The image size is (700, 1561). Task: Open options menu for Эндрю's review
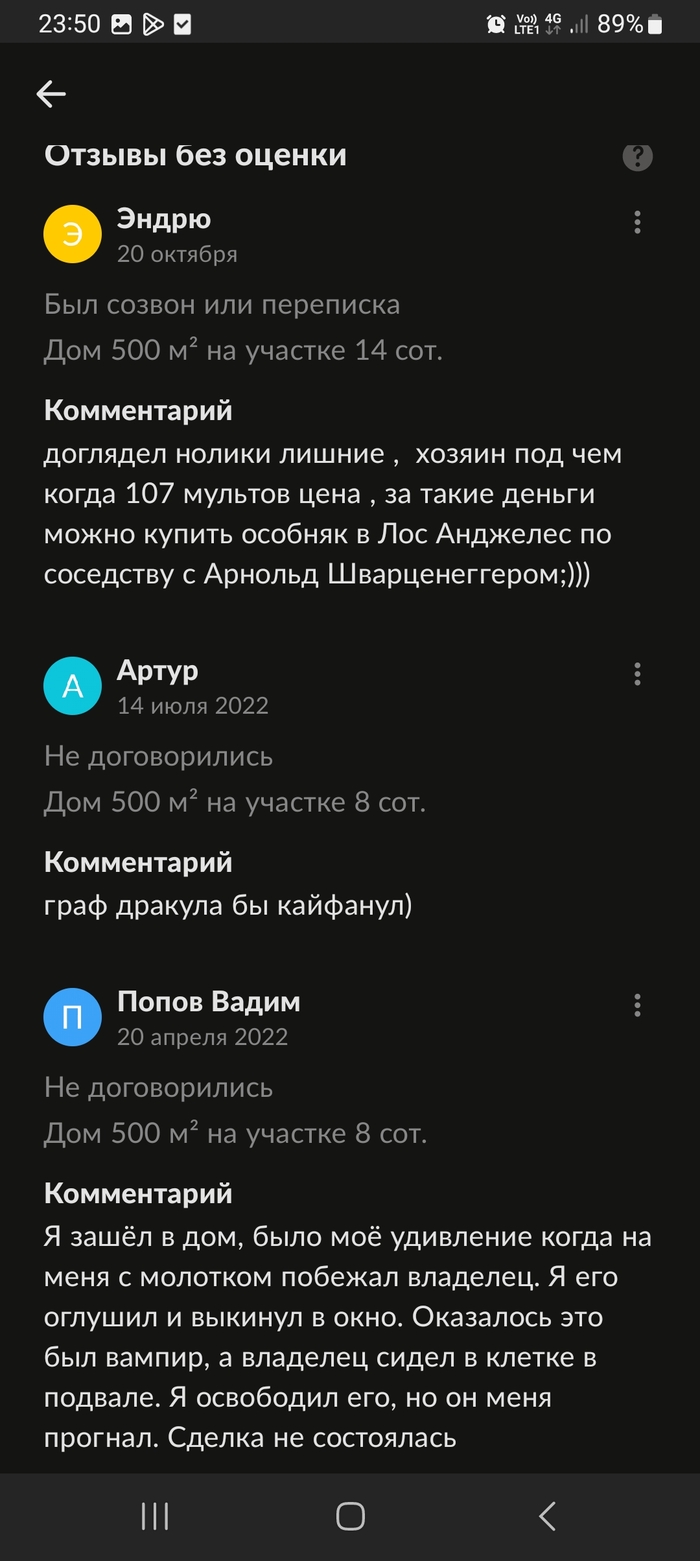[637, 223]
